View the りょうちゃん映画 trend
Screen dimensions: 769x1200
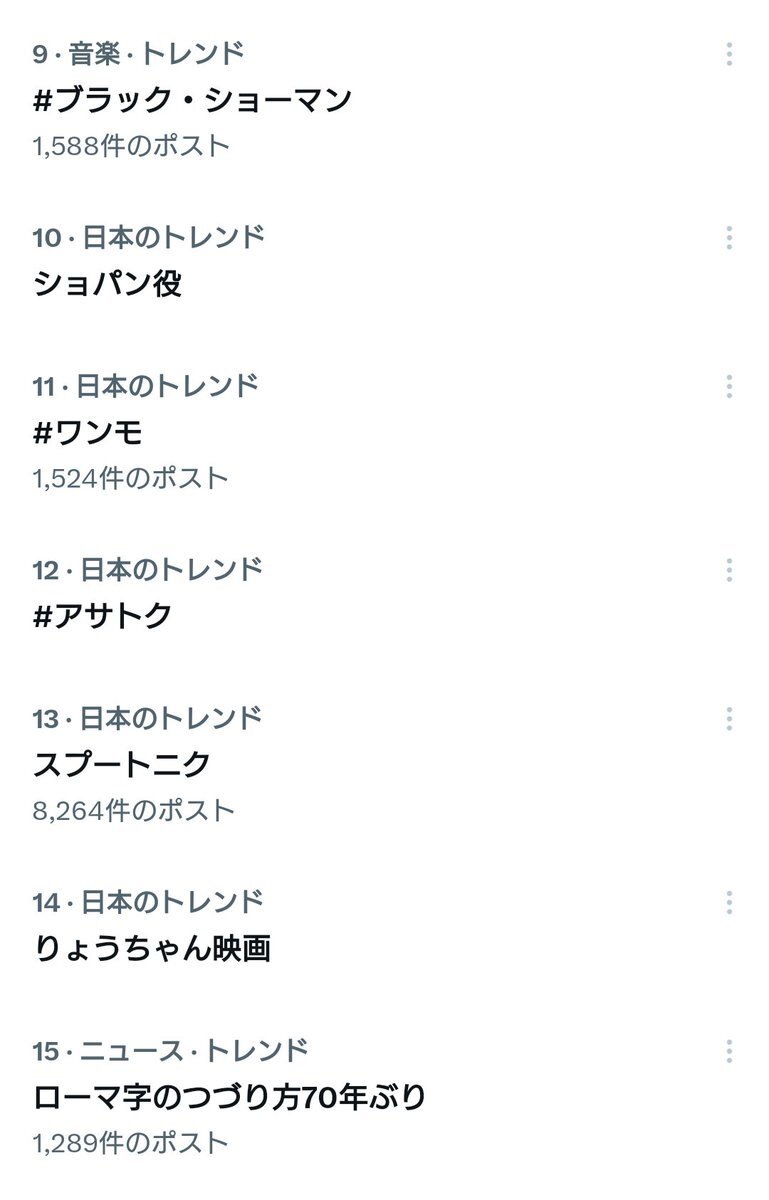[x=152, y=948]
